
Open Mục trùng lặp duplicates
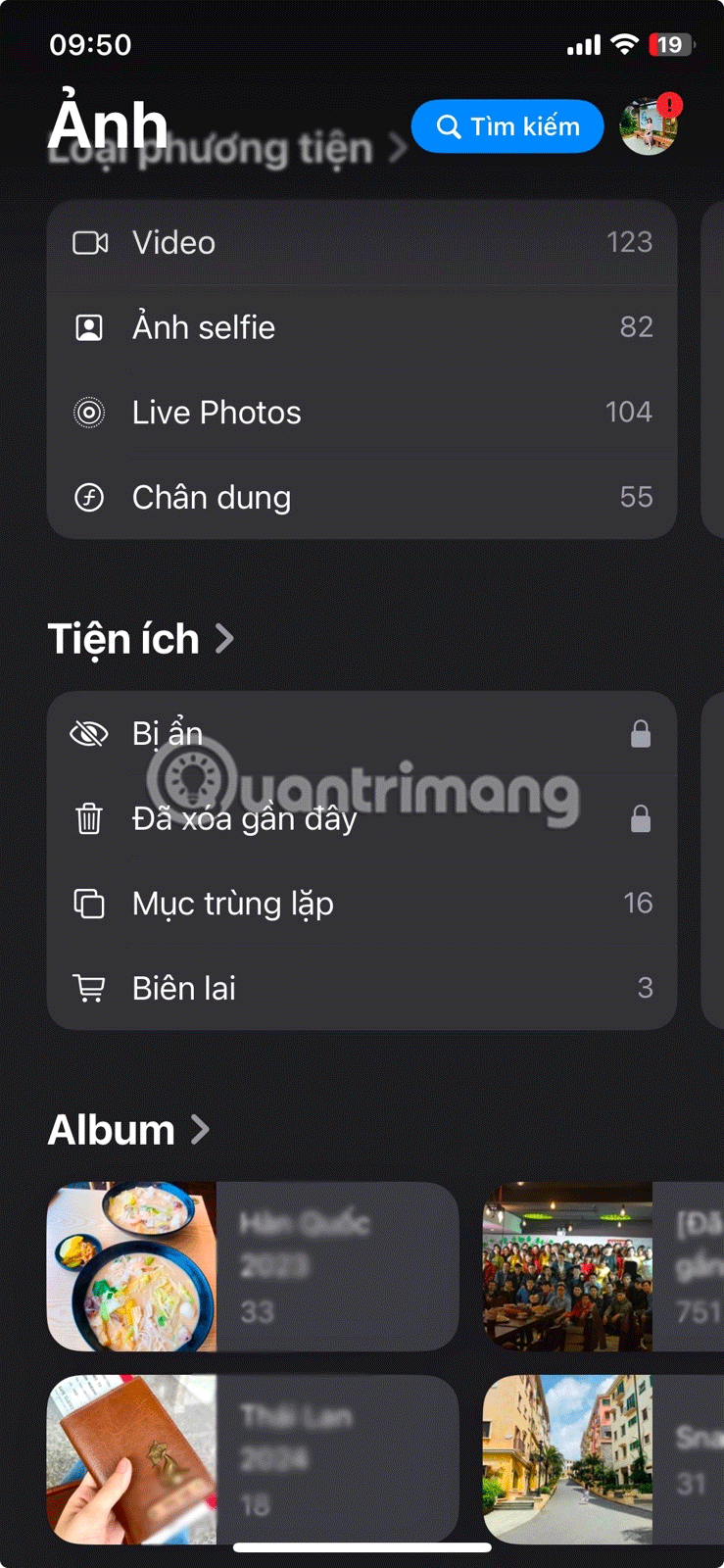point(361,904)
